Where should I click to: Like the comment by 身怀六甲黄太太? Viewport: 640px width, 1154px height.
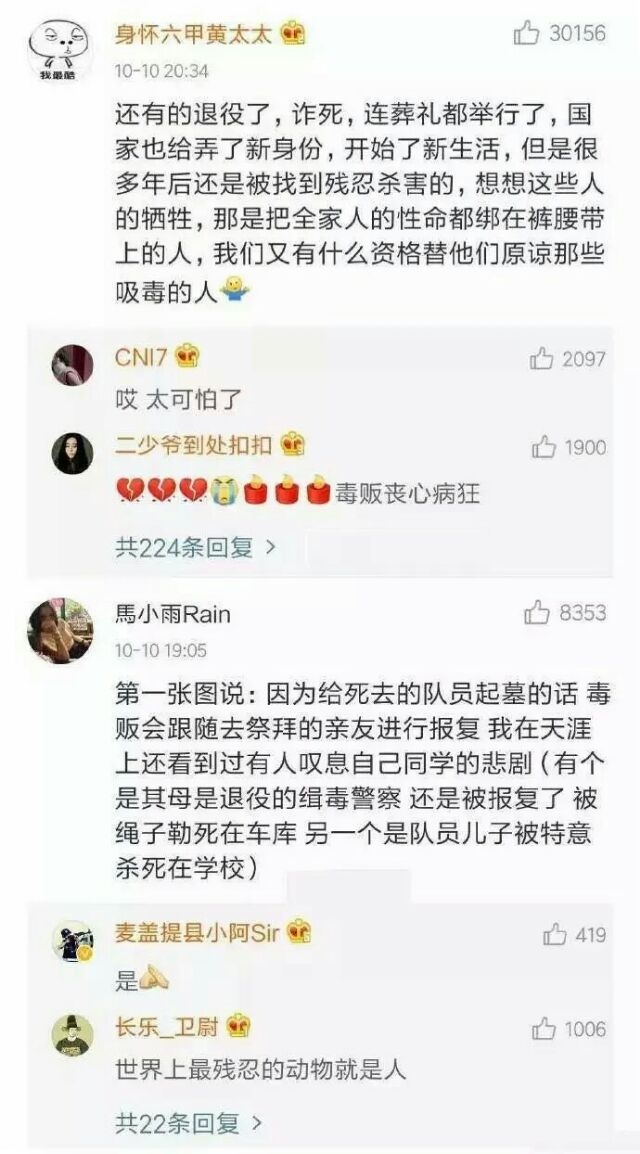pos(527,32)
